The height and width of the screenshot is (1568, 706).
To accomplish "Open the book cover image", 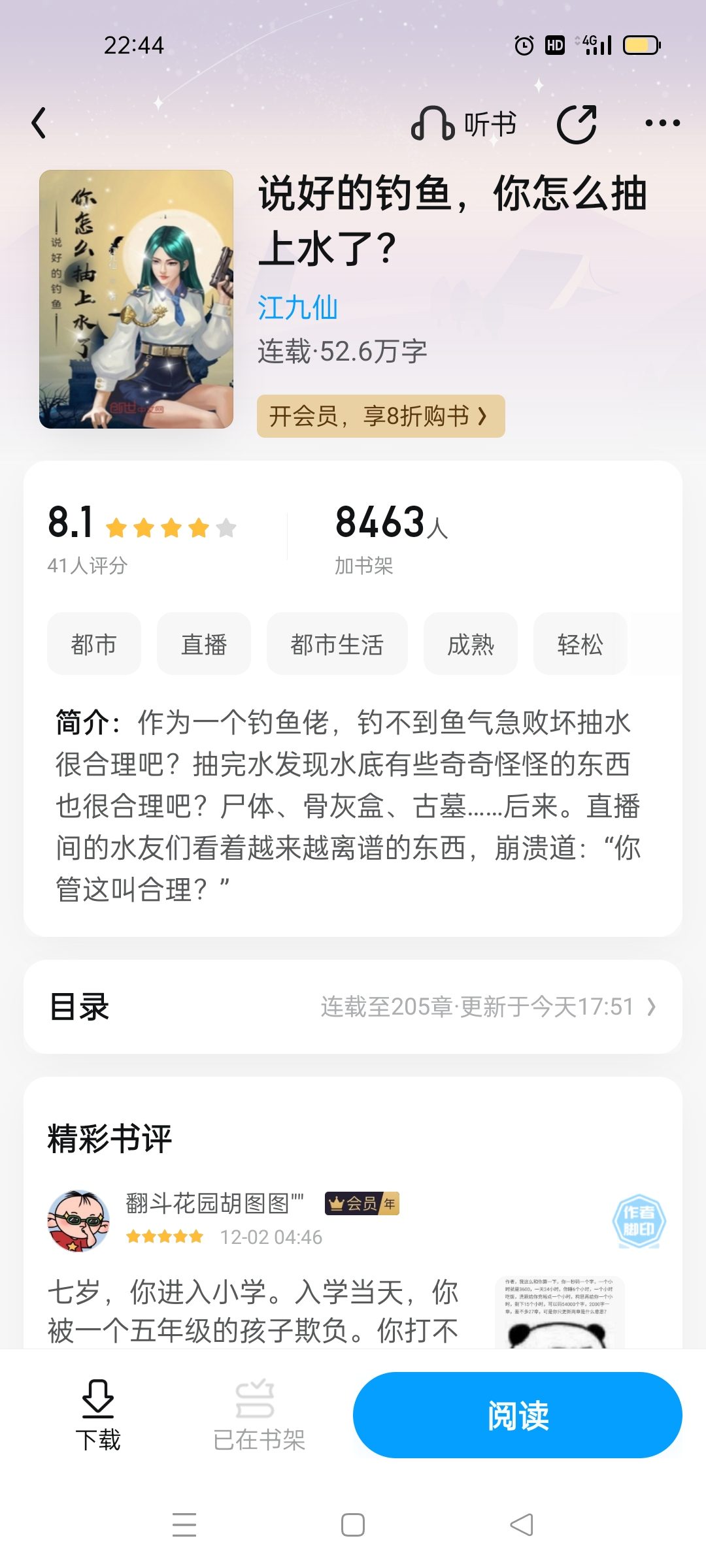I will point(136,299).
